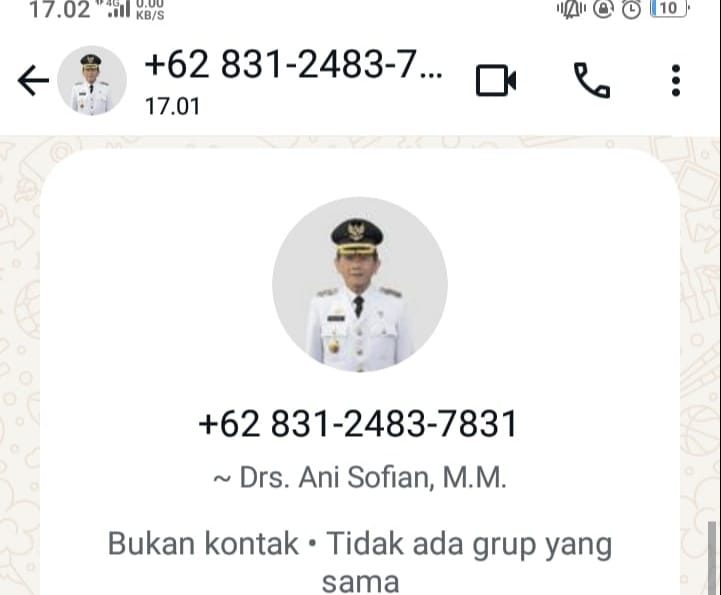View the large profile photo in the card
The image size is (721, 595).
359,285
